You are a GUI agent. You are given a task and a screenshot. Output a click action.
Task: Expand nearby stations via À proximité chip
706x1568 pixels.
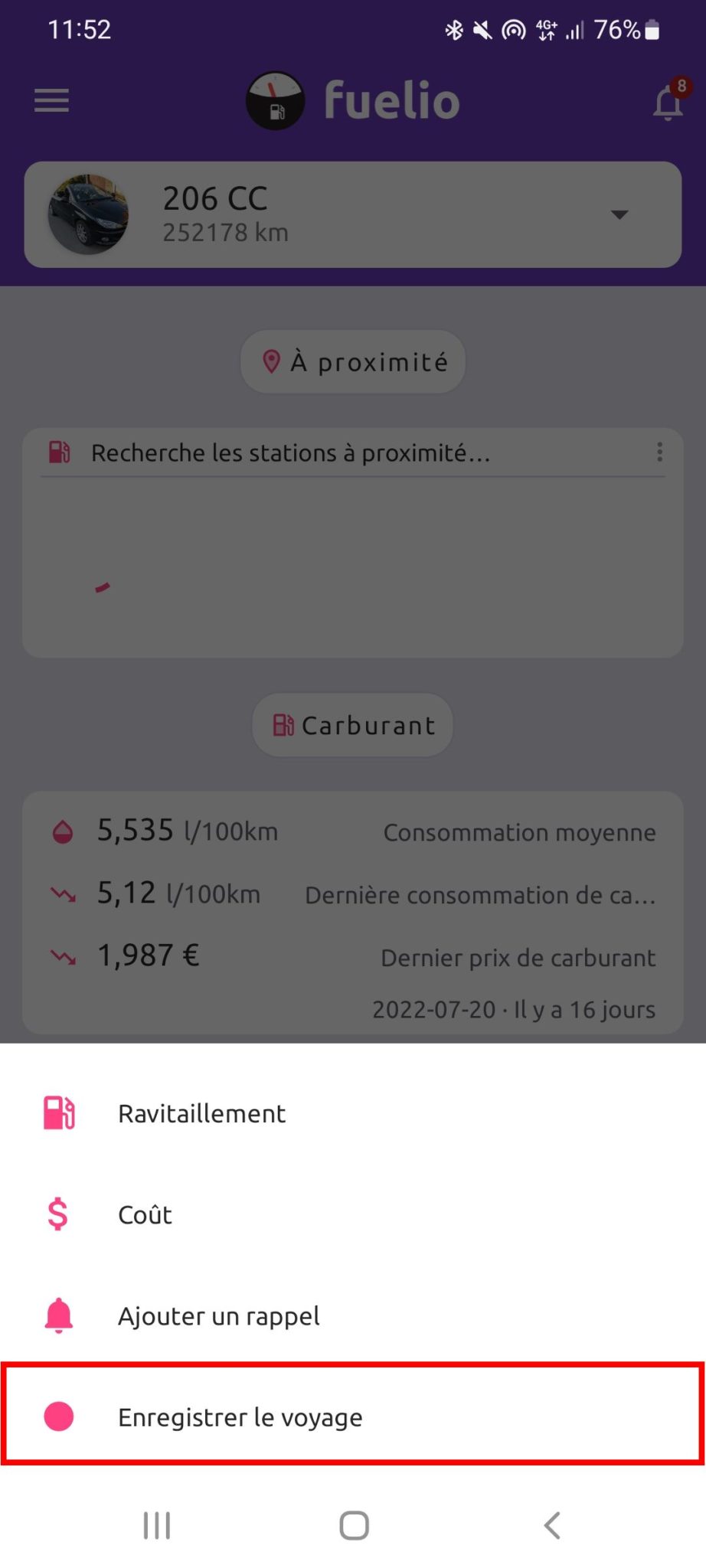[352, 361]
